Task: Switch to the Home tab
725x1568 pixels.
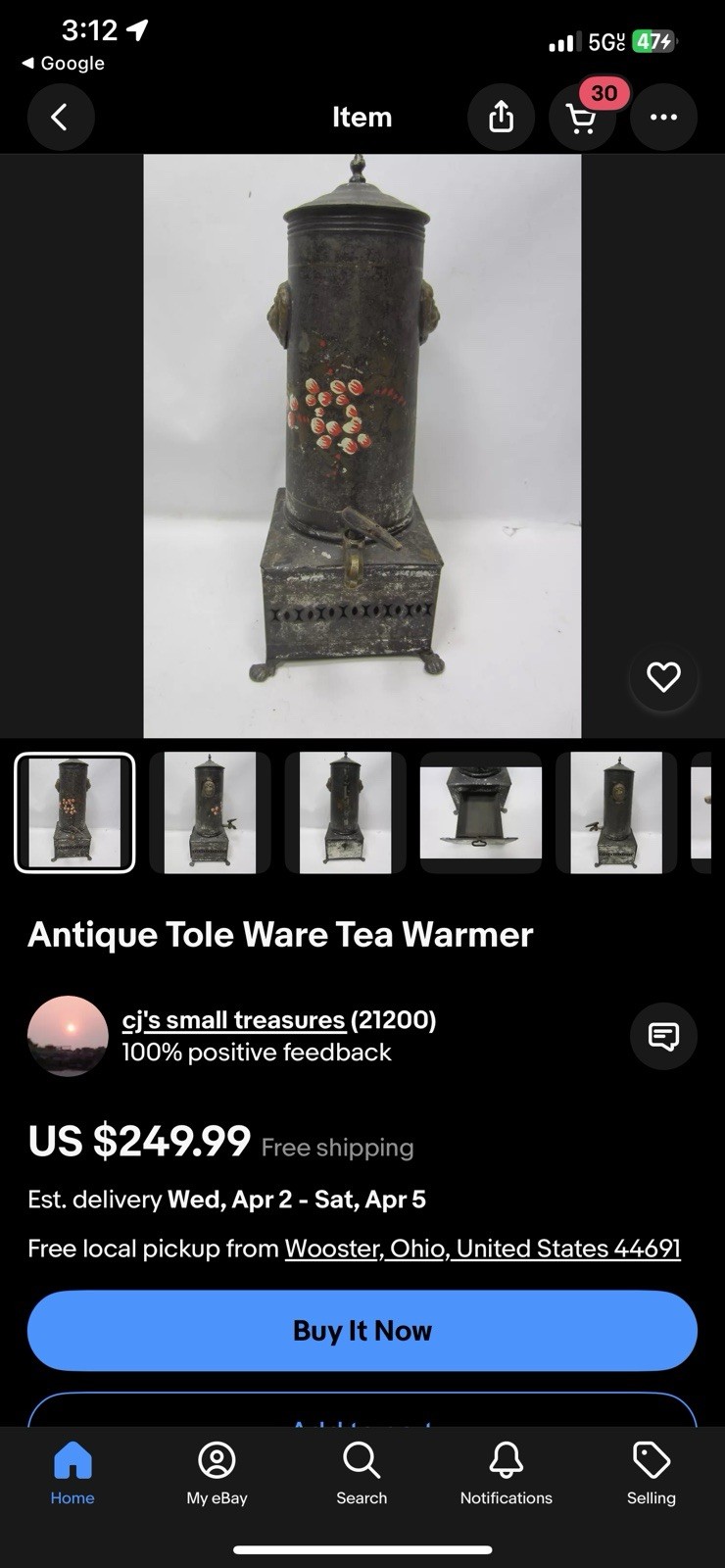Action: pyautogui.click(x=72, y=1473)
